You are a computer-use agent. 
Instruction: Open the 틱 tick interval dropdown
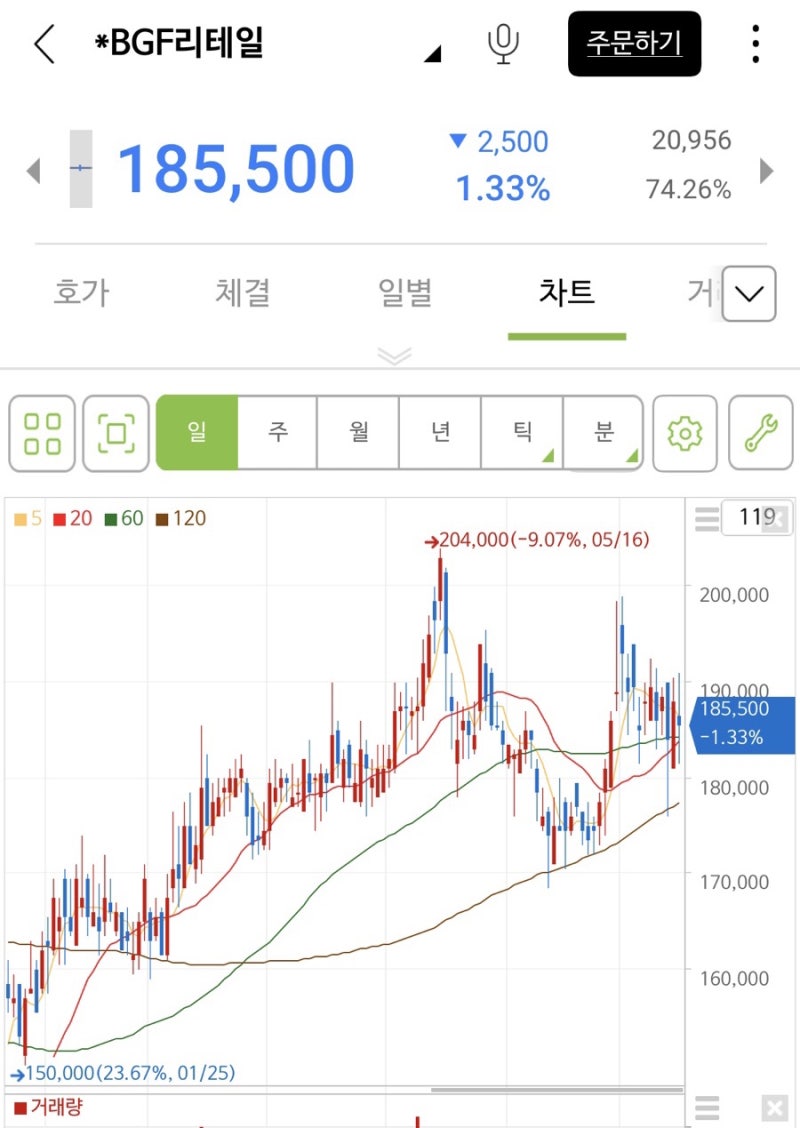tap(521, 432)
